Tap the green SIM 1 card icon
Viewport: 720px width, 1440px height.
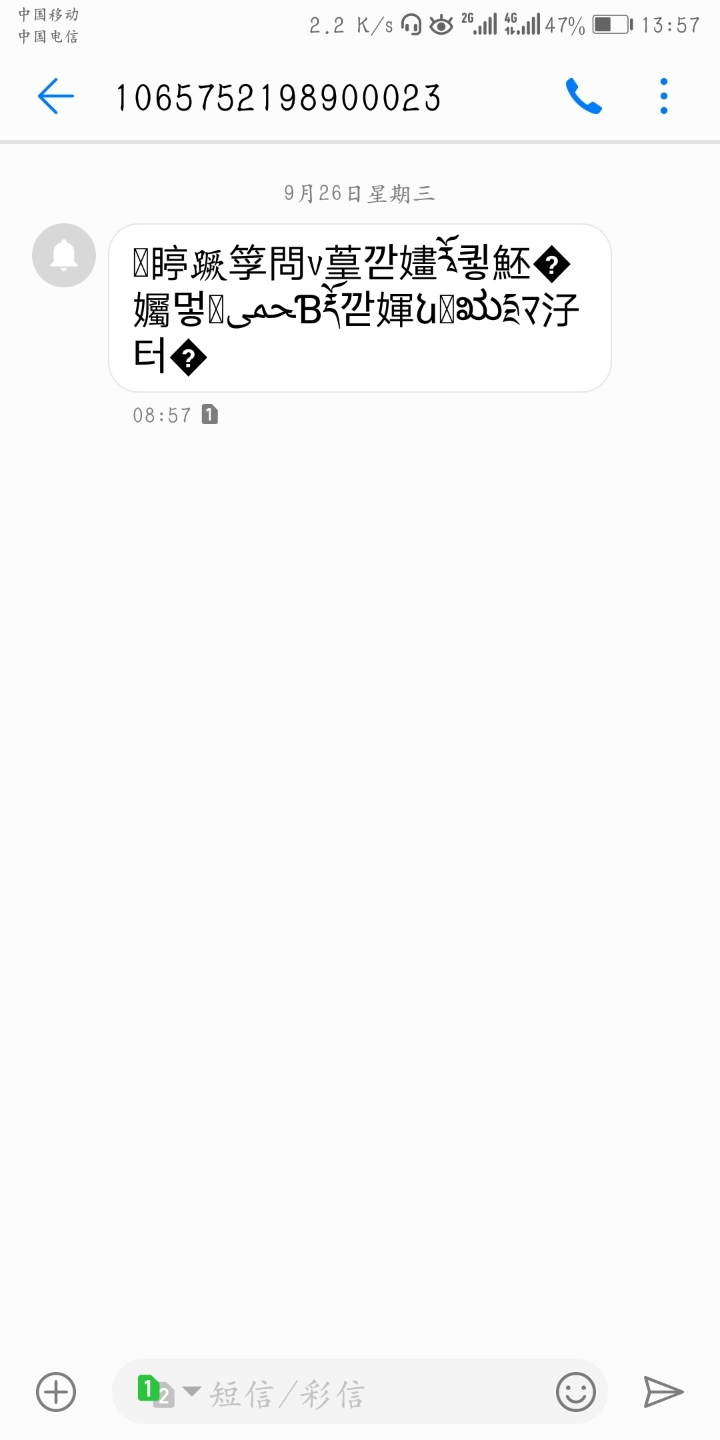point(148,1389)
